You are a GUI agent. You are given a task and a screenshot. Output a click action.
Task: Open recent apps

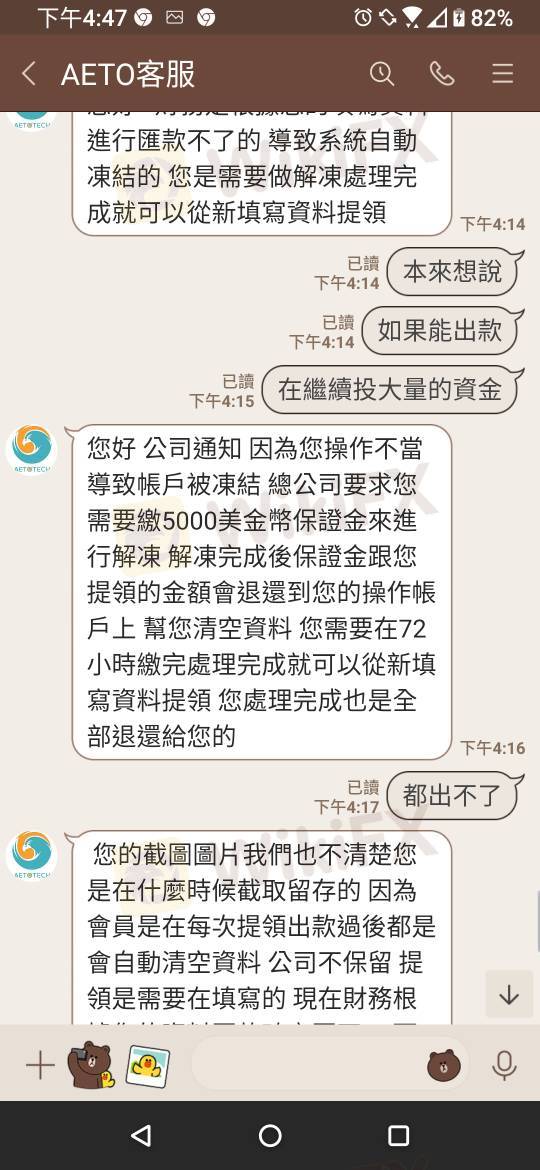398,1136
